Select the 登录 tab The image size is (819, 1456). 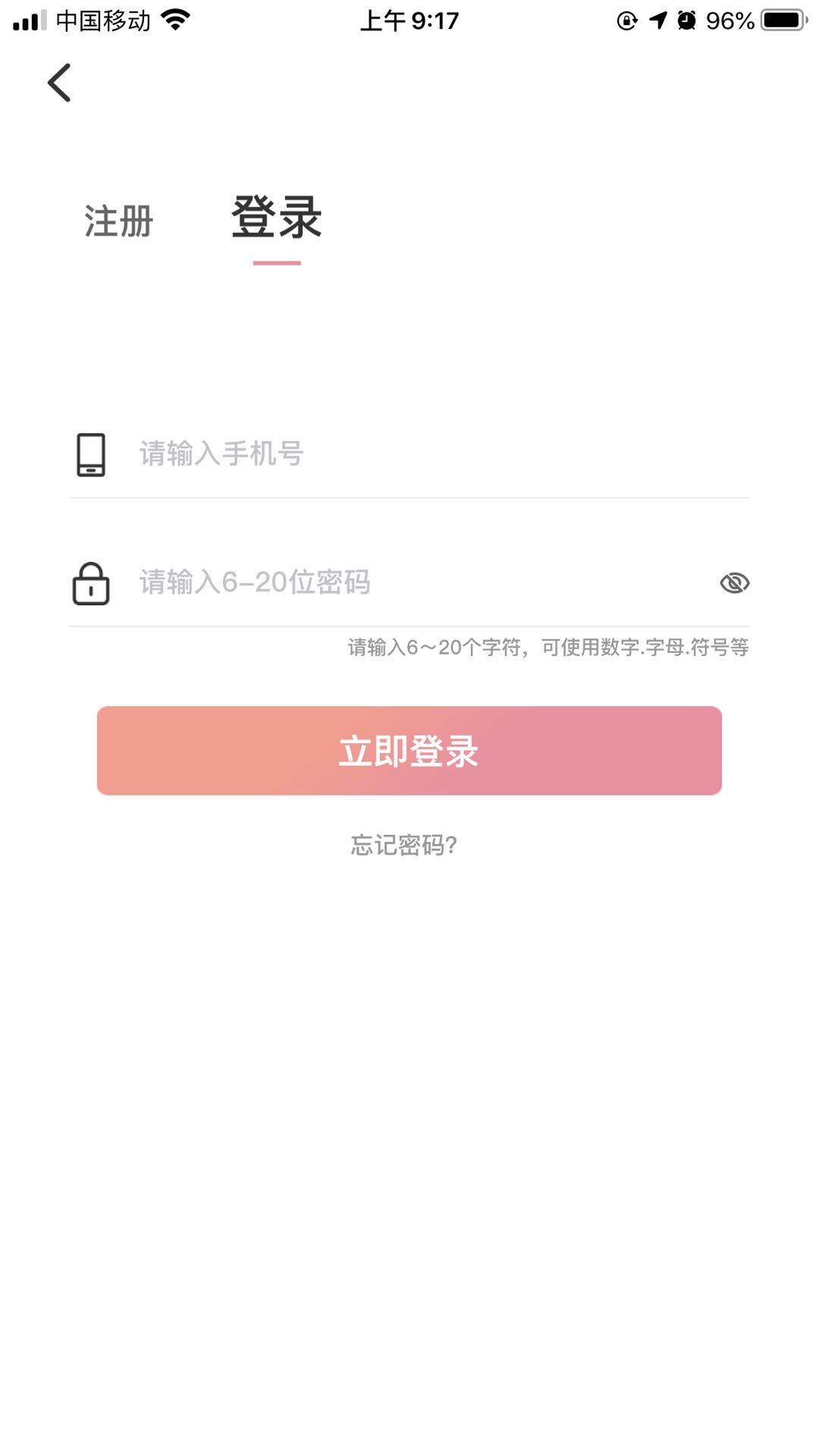(277, 218)
